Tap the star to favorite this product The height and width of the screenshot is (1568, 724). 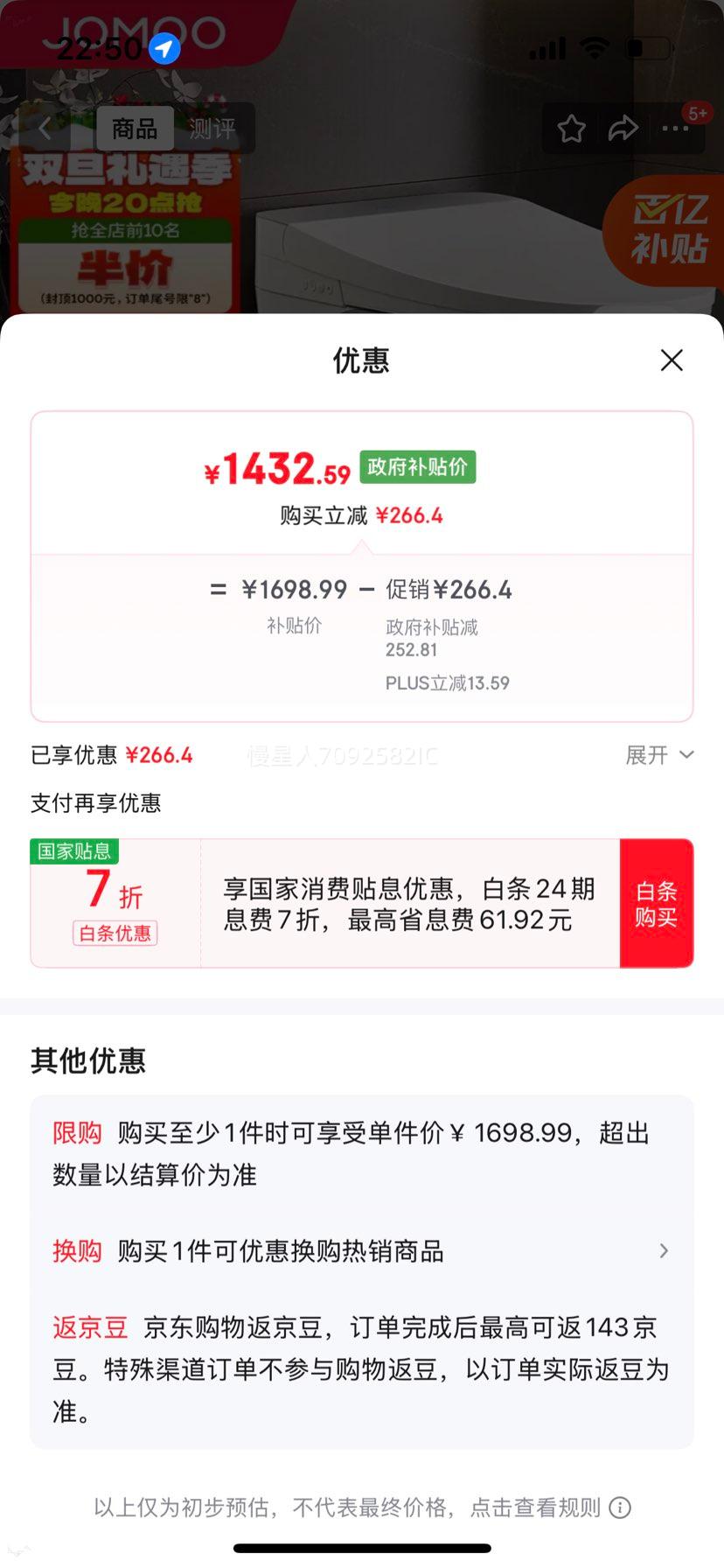[x=571, y=128]
